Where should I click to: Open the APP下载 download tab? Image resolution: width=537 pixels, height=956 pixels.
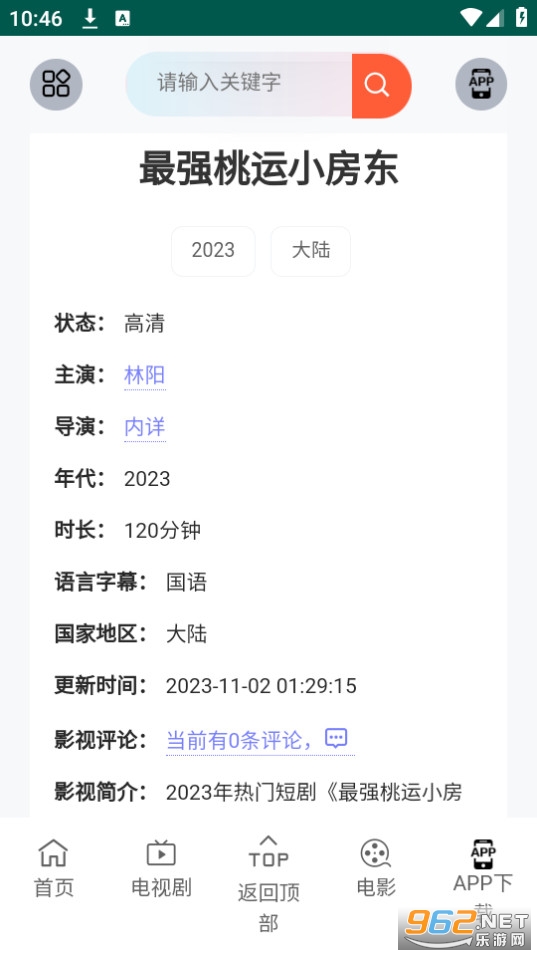pyautogui.click(x=483, y=873)
